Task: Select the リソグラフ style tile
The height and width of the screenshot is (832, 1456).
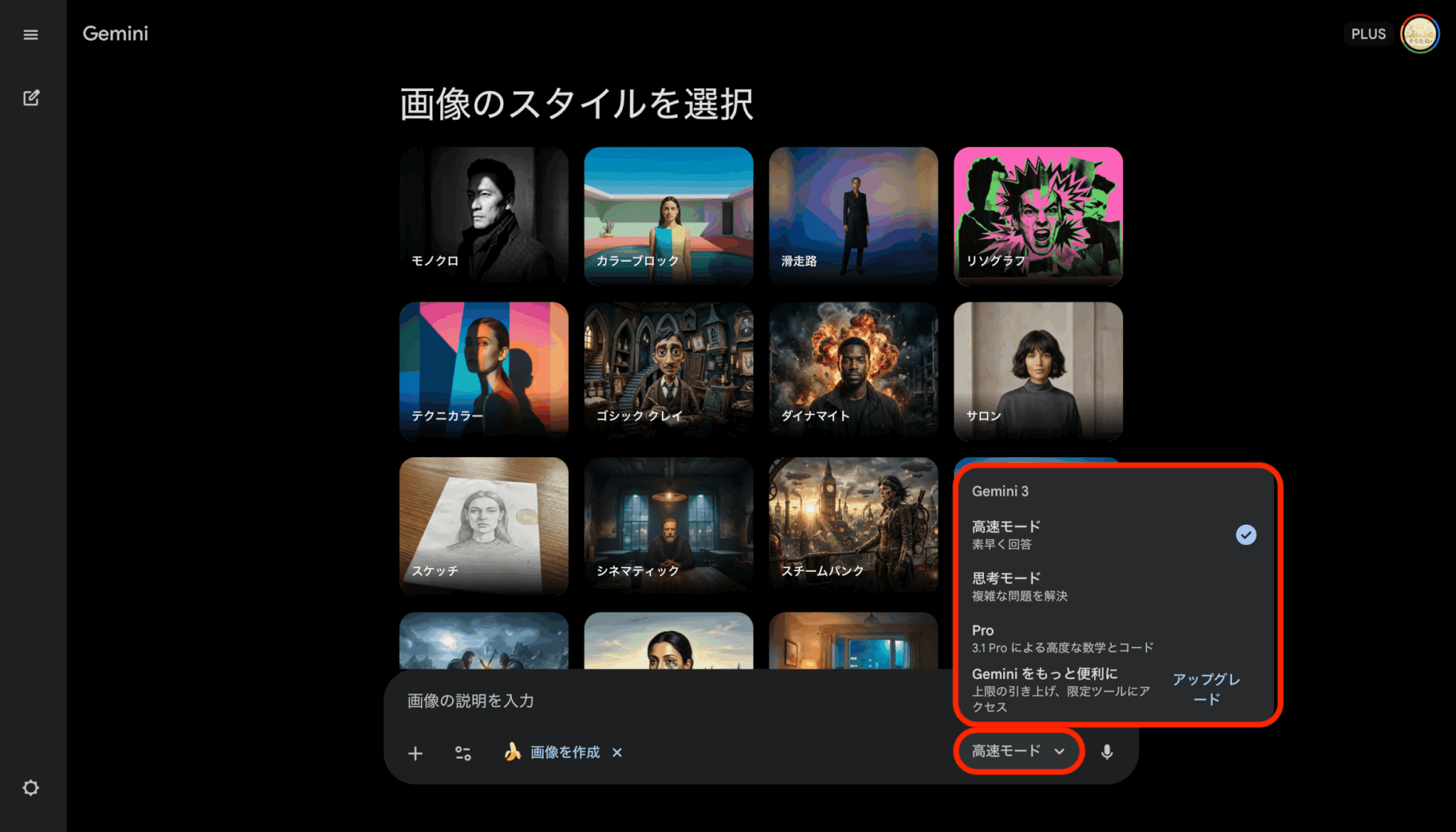Action: tap(1038, 215)
